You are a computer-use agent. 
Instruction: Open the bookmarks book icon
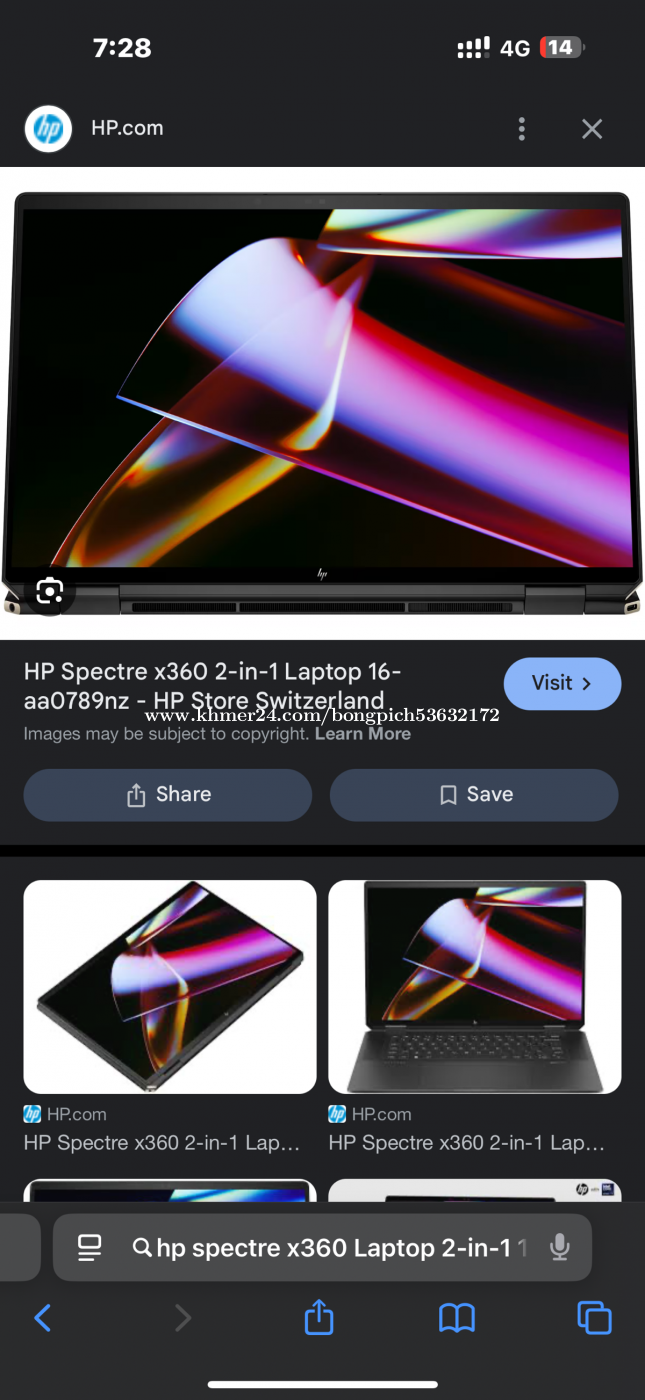point(457,1319)
